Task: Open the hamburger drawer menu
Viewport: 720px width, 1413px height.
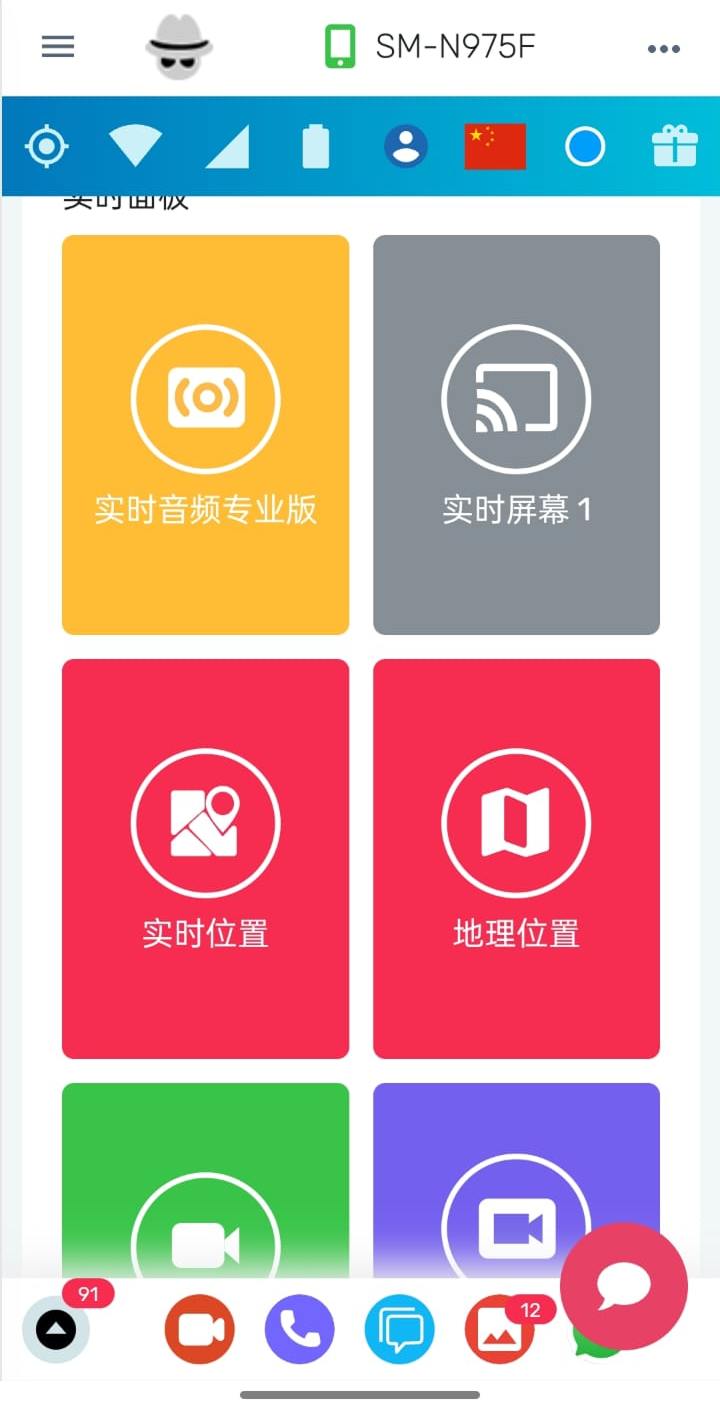Action: click(58, 47)
